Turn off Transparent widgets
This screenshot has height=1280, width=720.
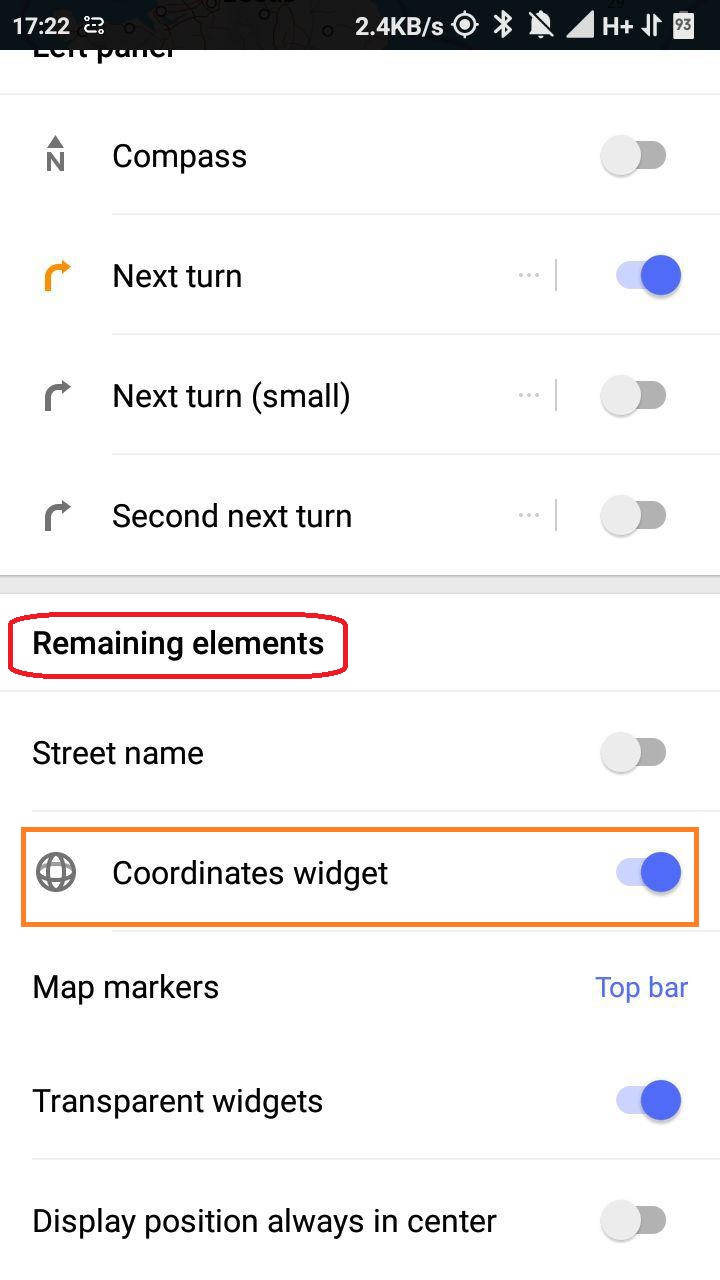(648, 1101)
